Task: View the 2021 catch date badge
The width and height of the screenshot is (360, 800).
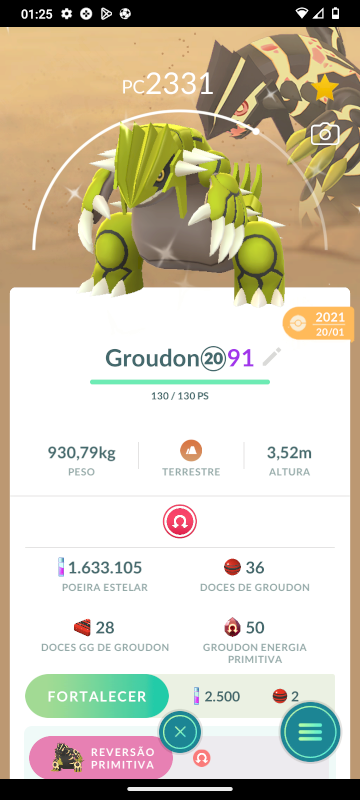Action: pos(318,324)
